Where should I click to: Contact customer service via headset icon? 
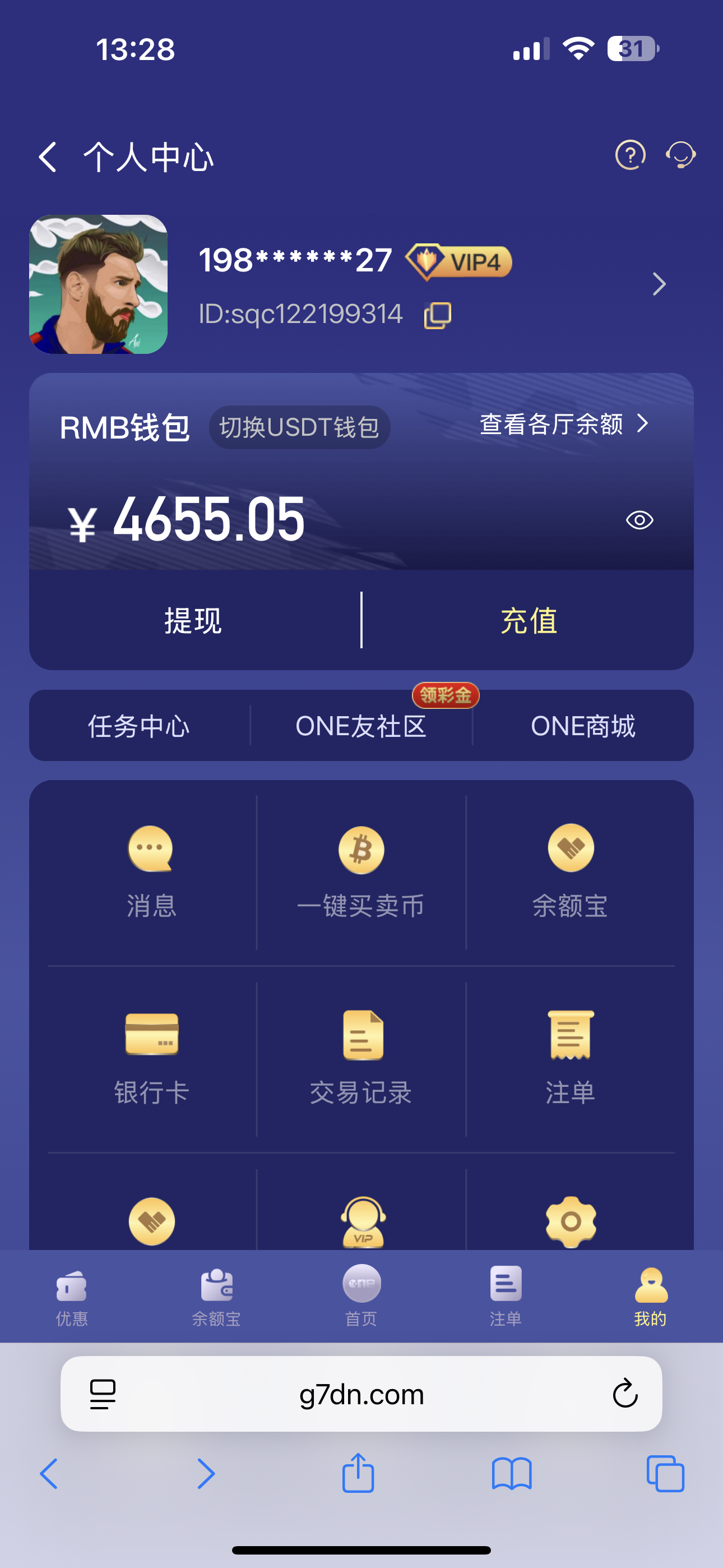pyautogui.click(x=680, y=155)
